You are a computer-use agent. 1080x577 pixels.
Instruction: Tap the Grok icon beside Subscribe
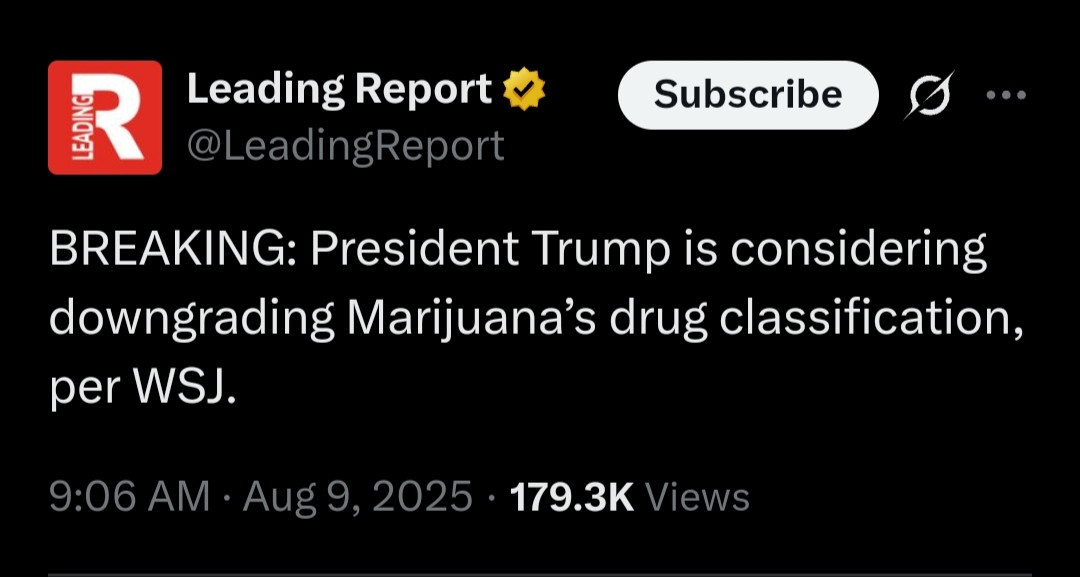click(929, 96)
